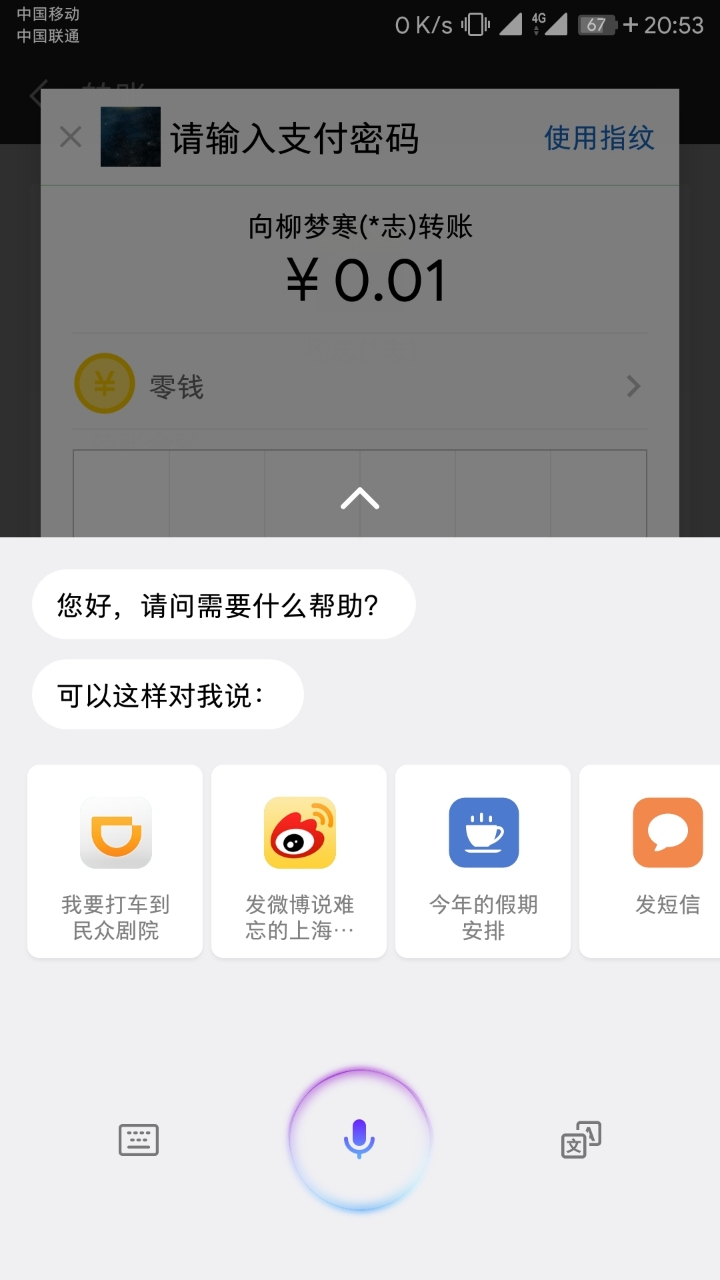Viewport: 720px width, 1280px height.
Task: Open the screen translation icon
Action: click(581, 1139)
